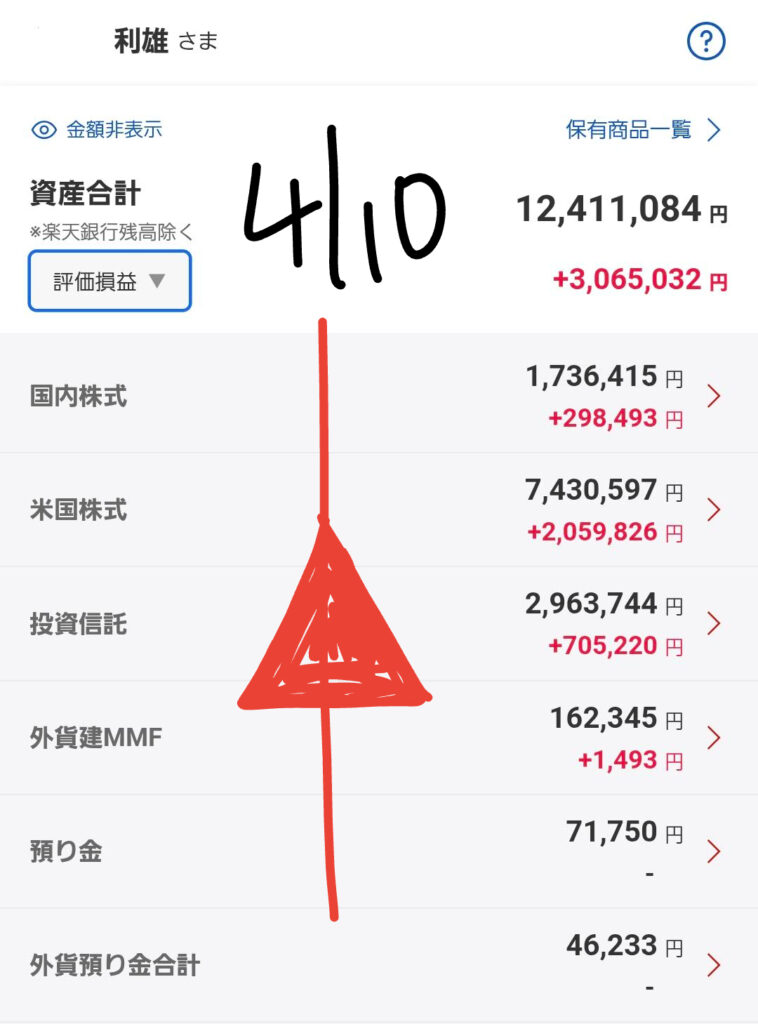Toggle 金額非表示 to hide amounts
The image size is (758, 1024).
(x=98, y=129)
